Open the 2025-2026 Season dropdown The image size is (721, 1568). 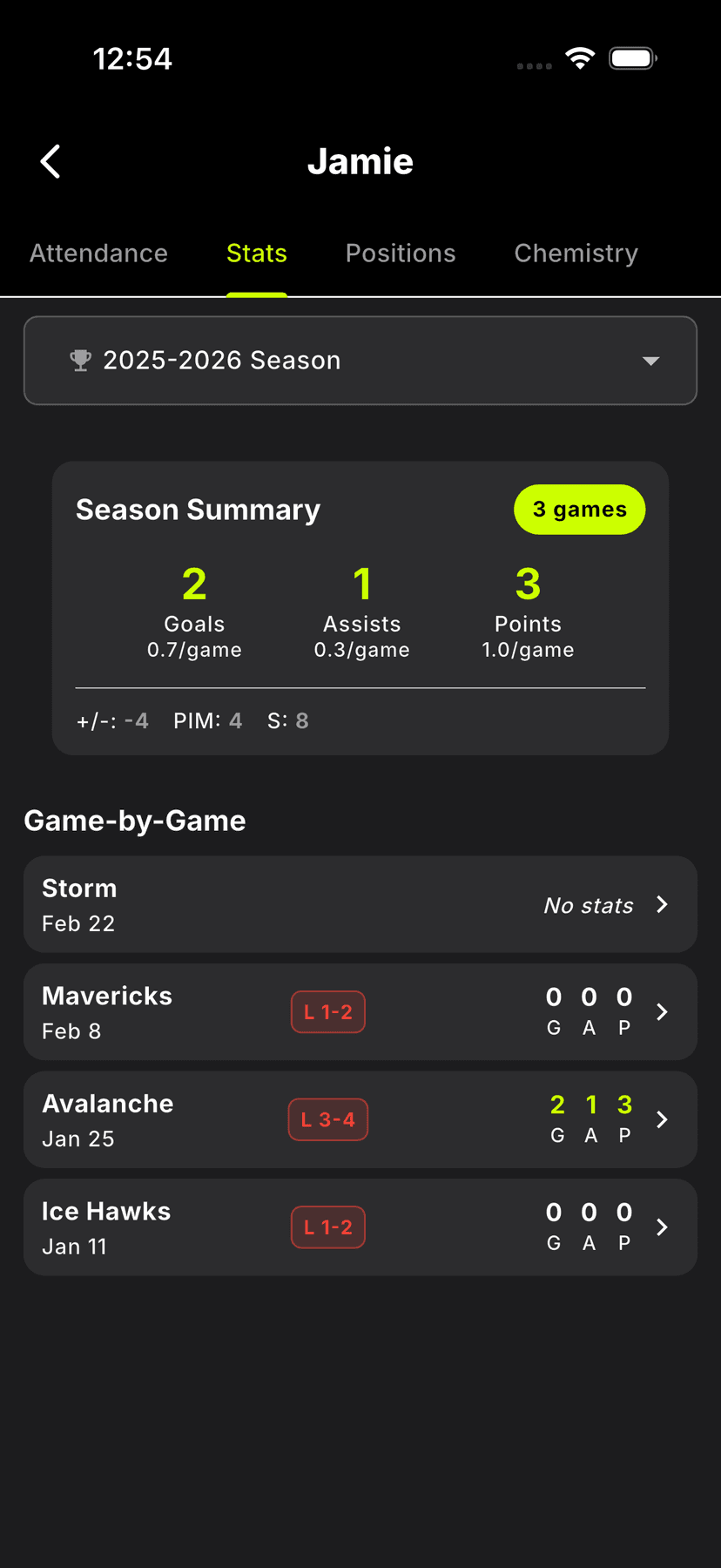coord(360,360)
